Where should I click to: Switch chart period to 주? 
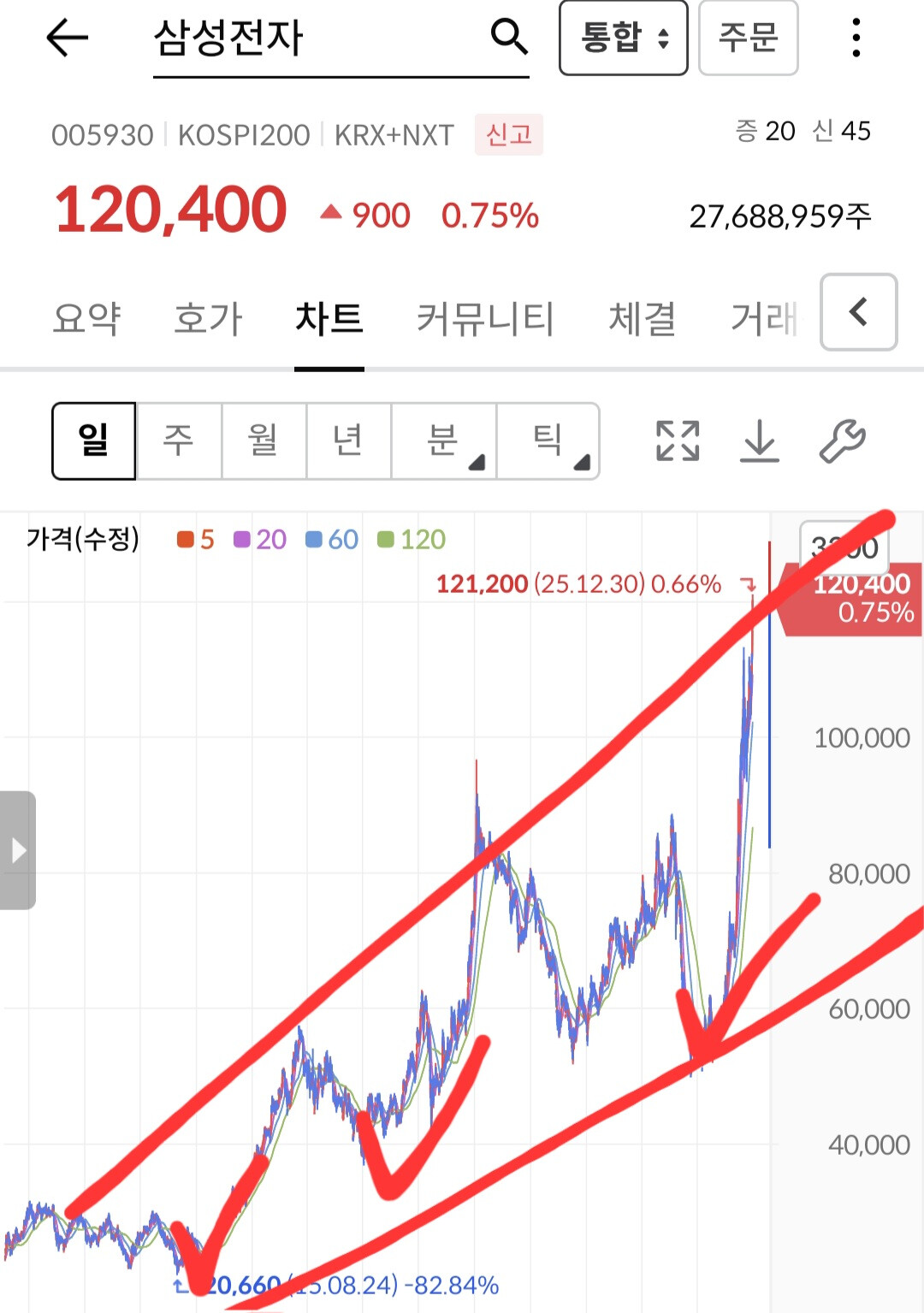point(179,441)
